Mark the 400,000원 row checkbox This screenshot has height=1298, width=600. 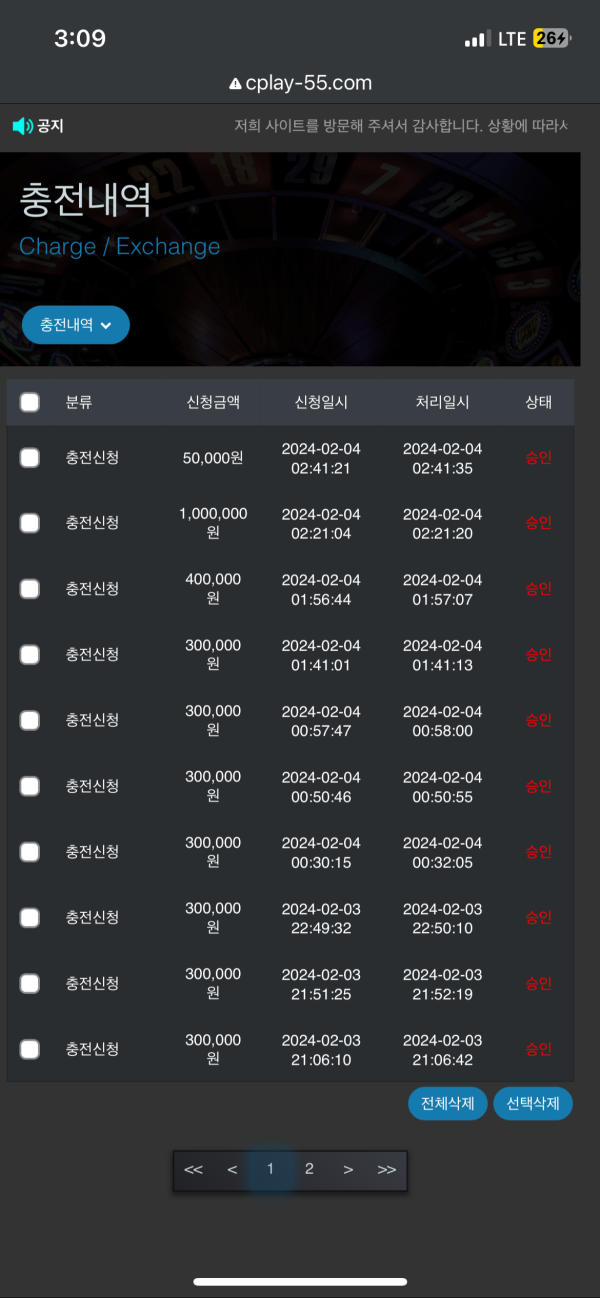tap(30, 589)
